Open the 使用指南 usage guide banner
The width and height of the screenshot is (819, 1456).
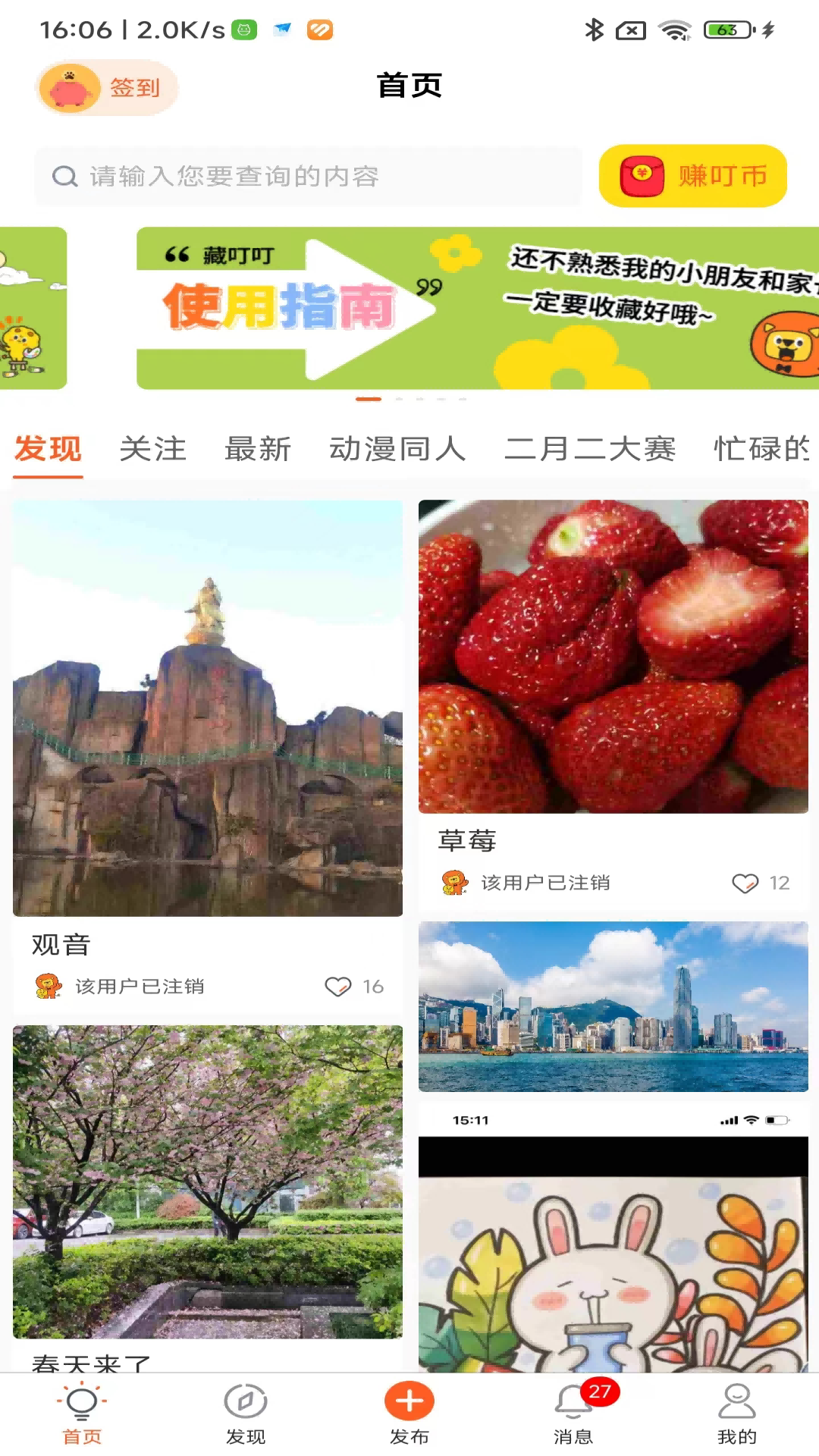(477, 308)
